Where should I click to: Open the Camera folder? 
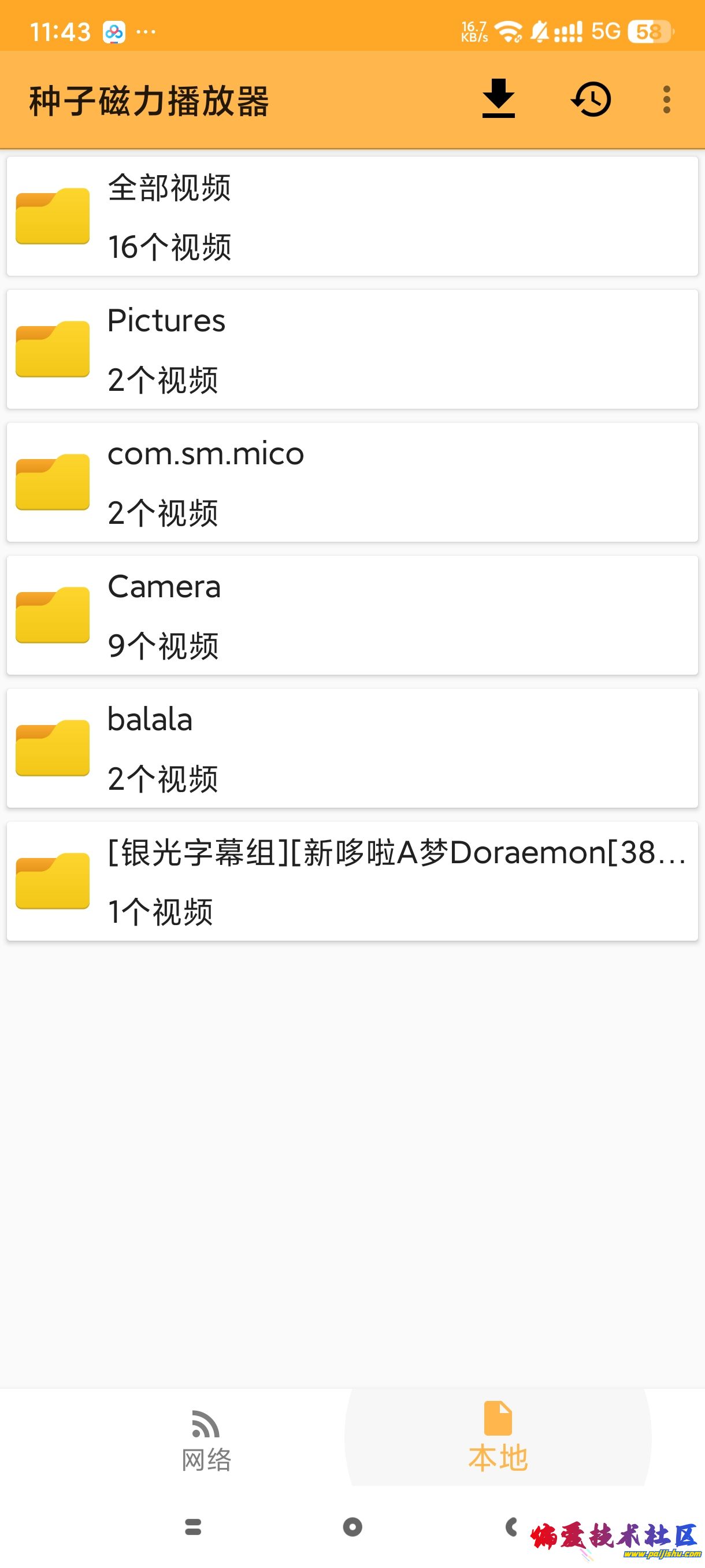352,615
